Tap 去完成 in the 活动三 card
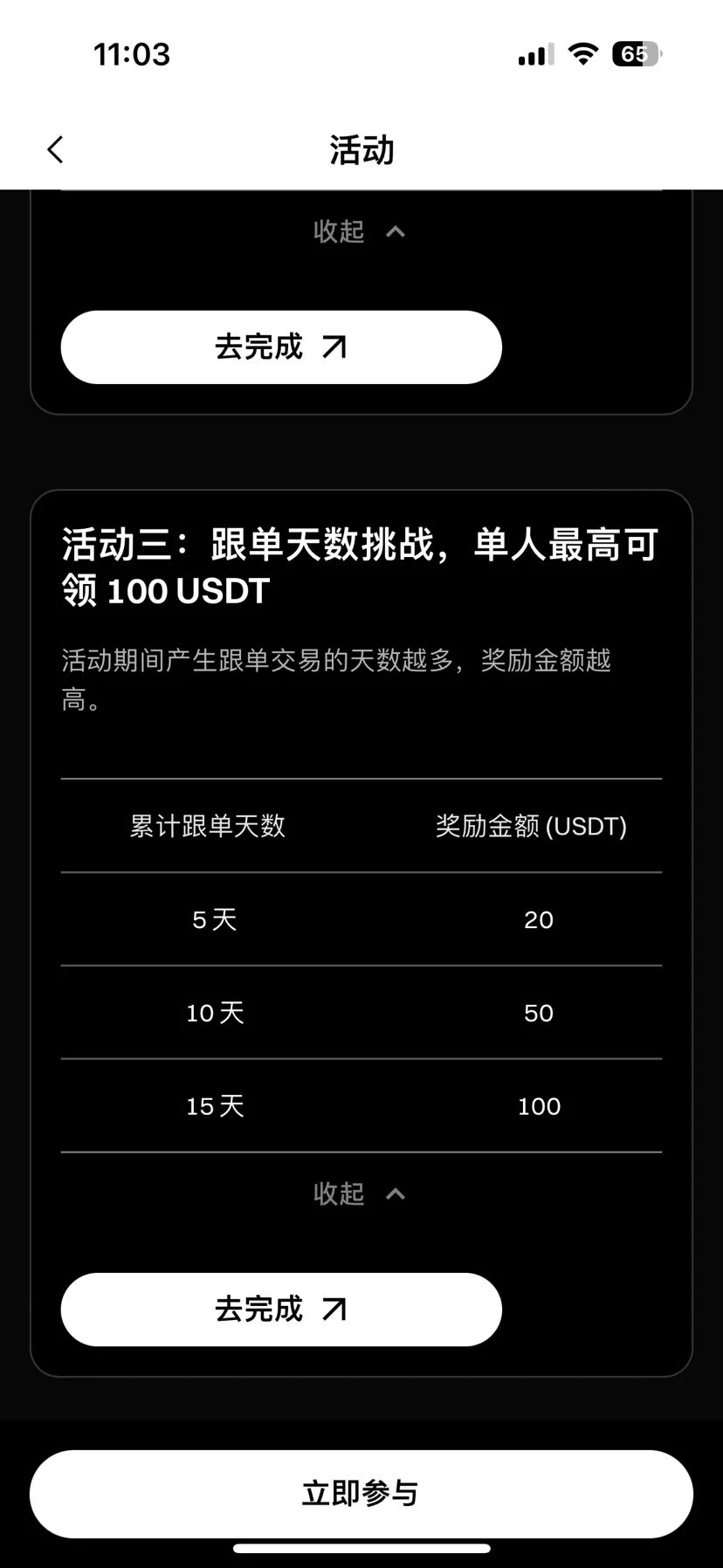723x1568 pixels. pyautogui.click(x=281, y=1309)
